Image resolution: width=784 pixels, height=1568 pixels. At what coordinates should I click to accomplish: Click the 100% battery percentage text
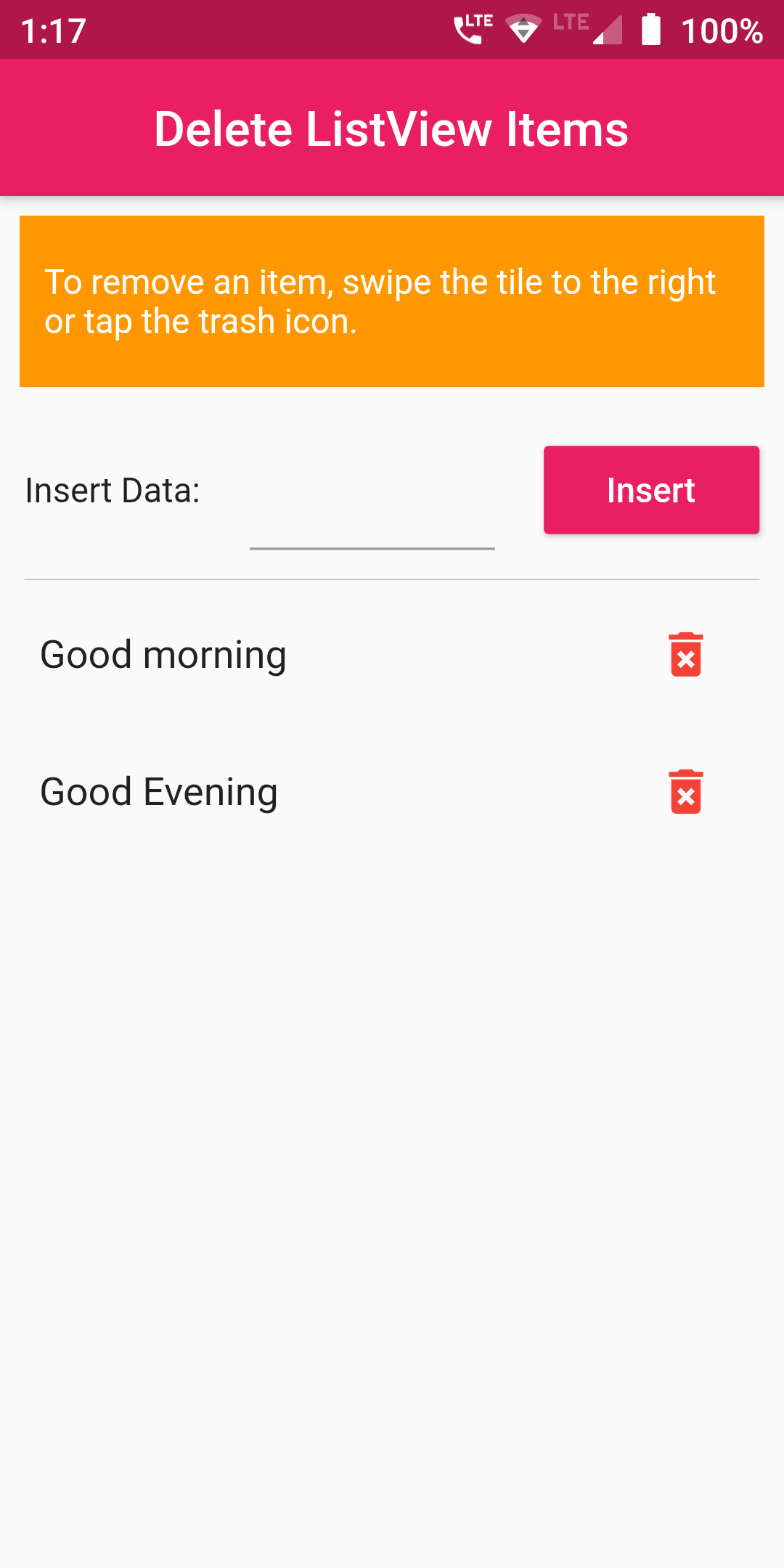tap(722, 29)
